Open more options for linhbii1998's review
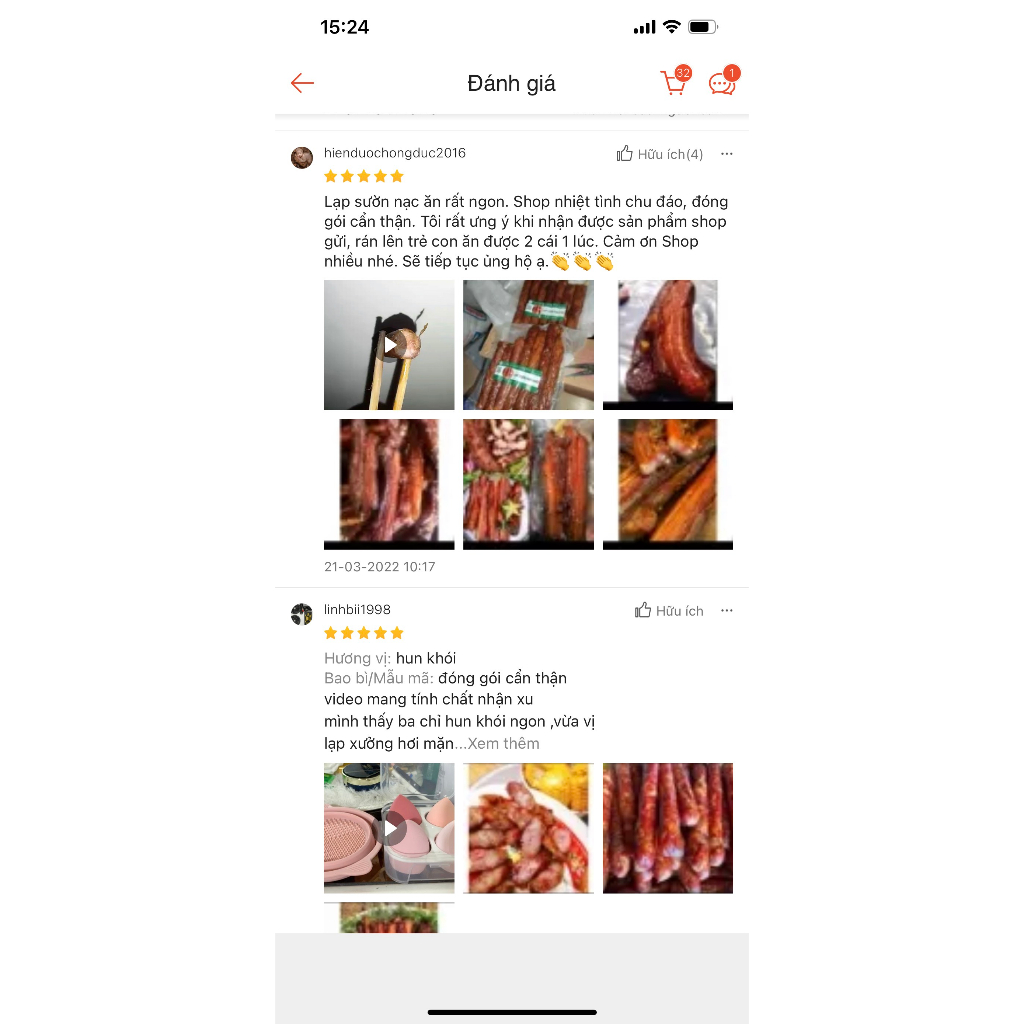 pyautogui.click(x=727, y=610)
